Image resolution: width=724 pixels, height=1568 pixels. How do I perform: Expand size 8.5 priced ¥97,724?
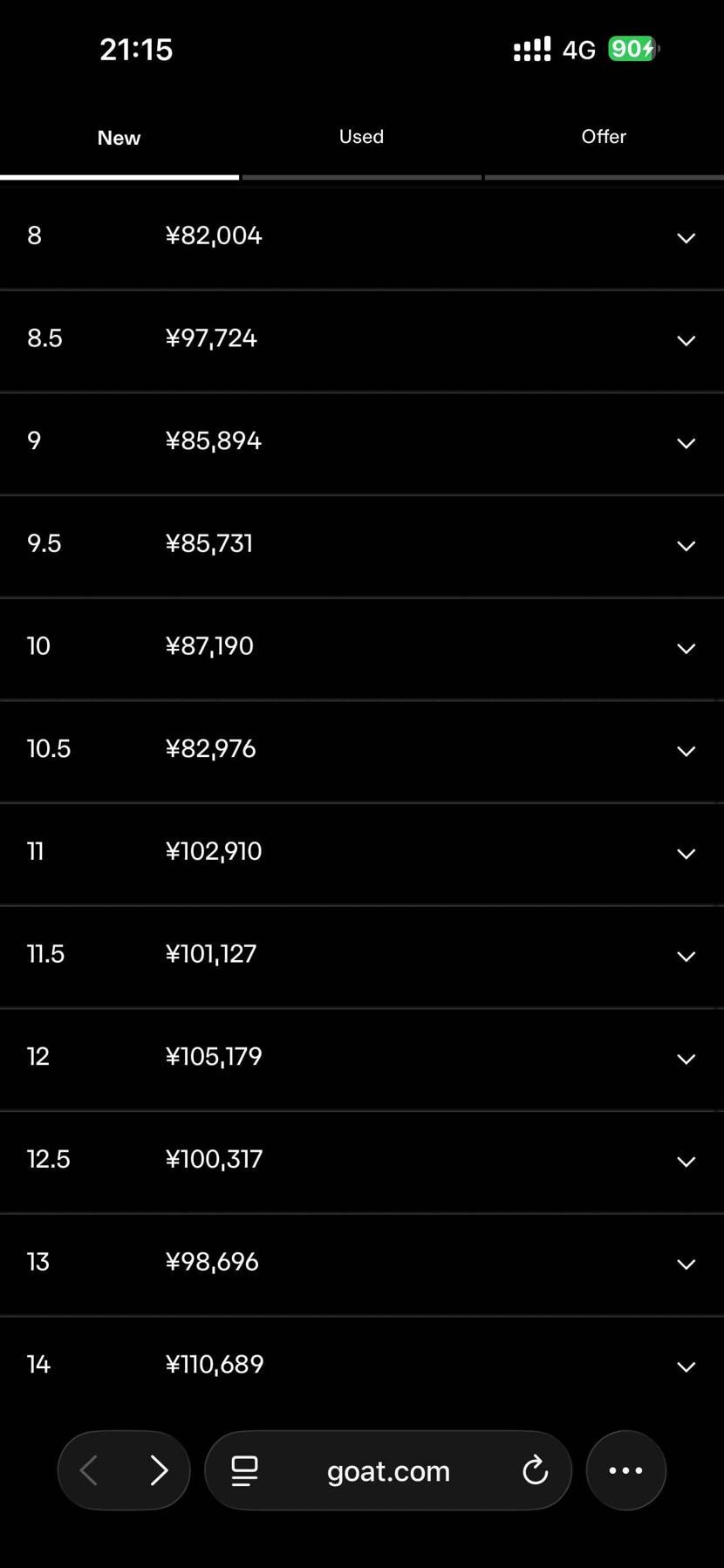tap(686, 340)
